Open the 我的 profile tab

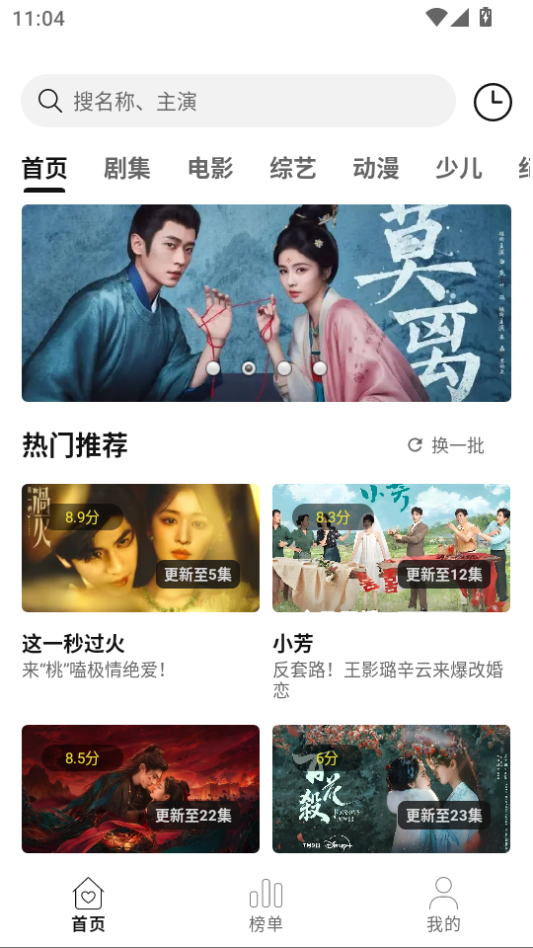[444, 905]
